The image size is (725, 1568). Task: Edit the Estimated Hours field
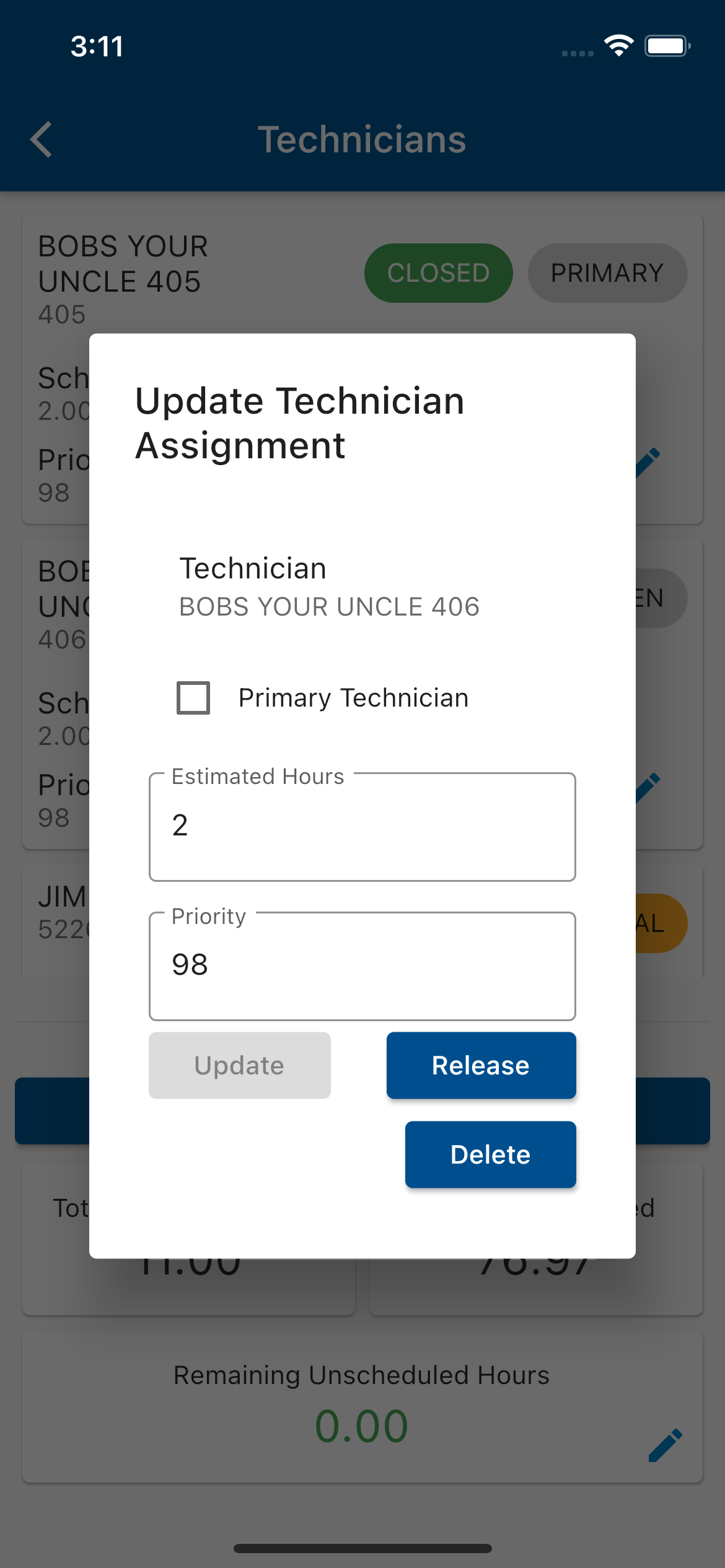point(362,826)
